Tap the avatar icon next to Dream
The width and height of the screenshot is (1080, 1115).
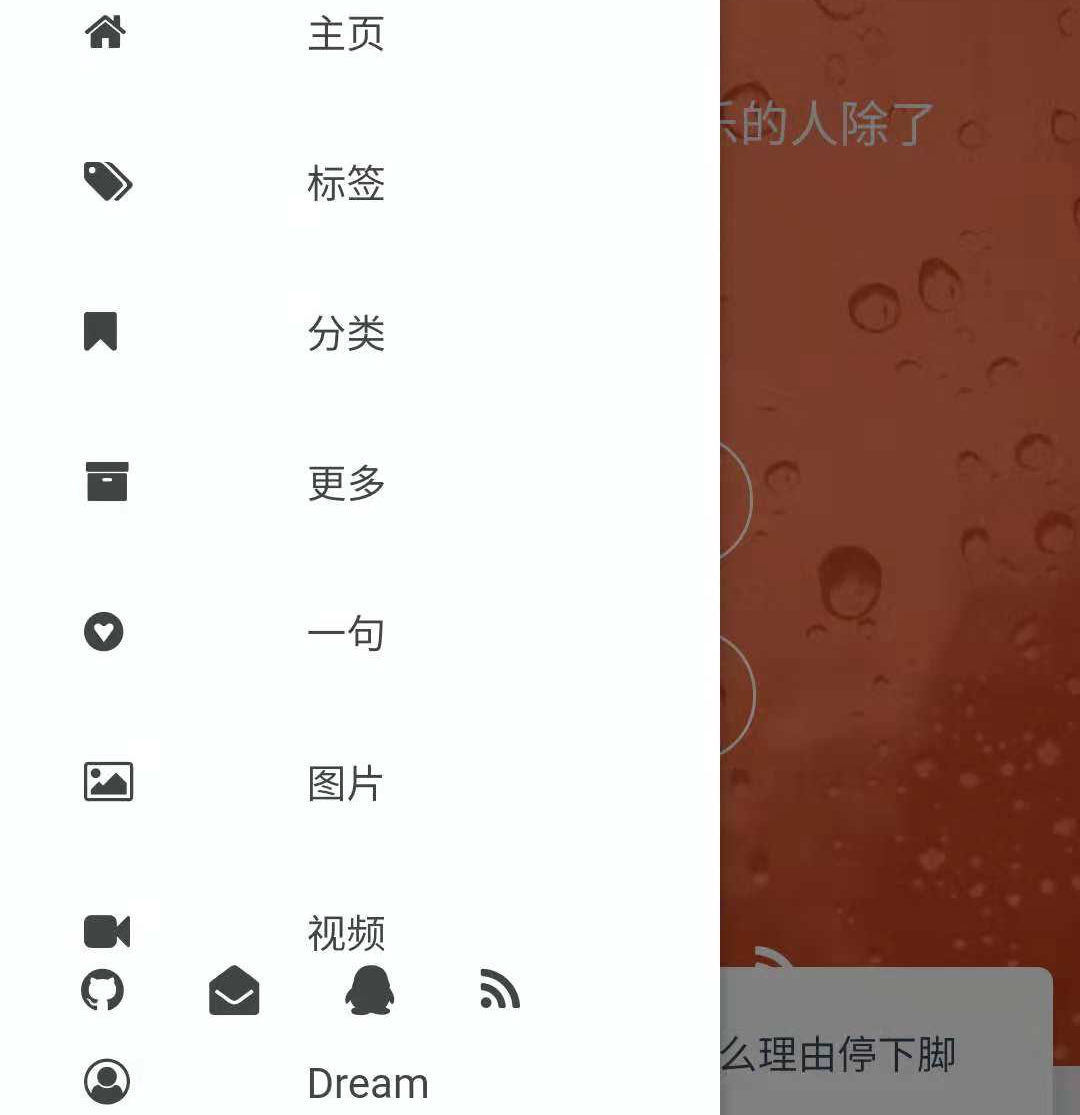[x=103, y=1082]
